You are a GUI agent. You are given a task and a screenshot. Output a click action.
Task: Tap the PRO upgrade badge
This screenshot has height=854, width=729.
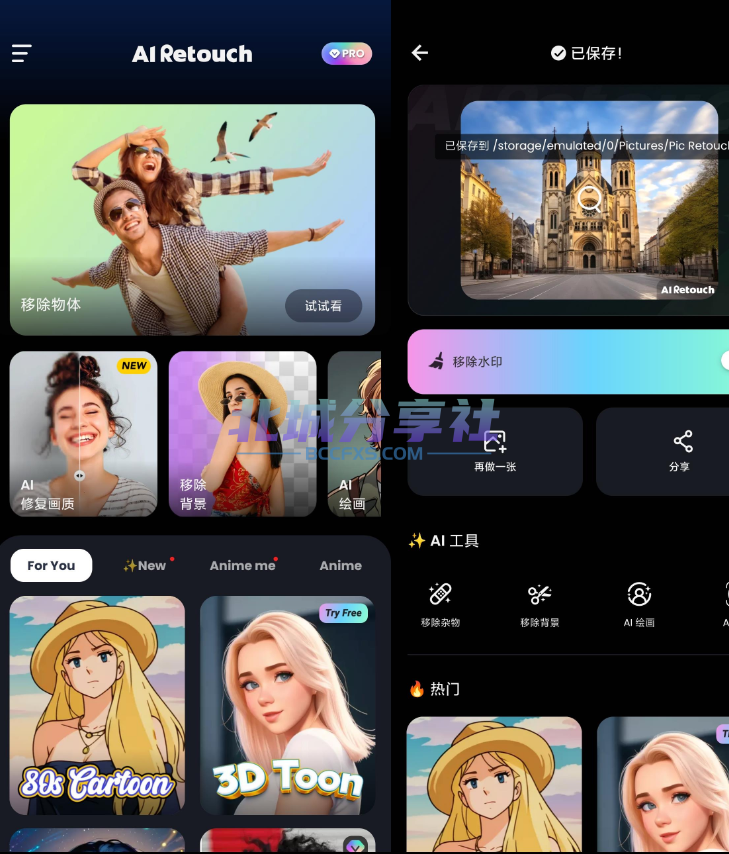[x=346, y=54]
